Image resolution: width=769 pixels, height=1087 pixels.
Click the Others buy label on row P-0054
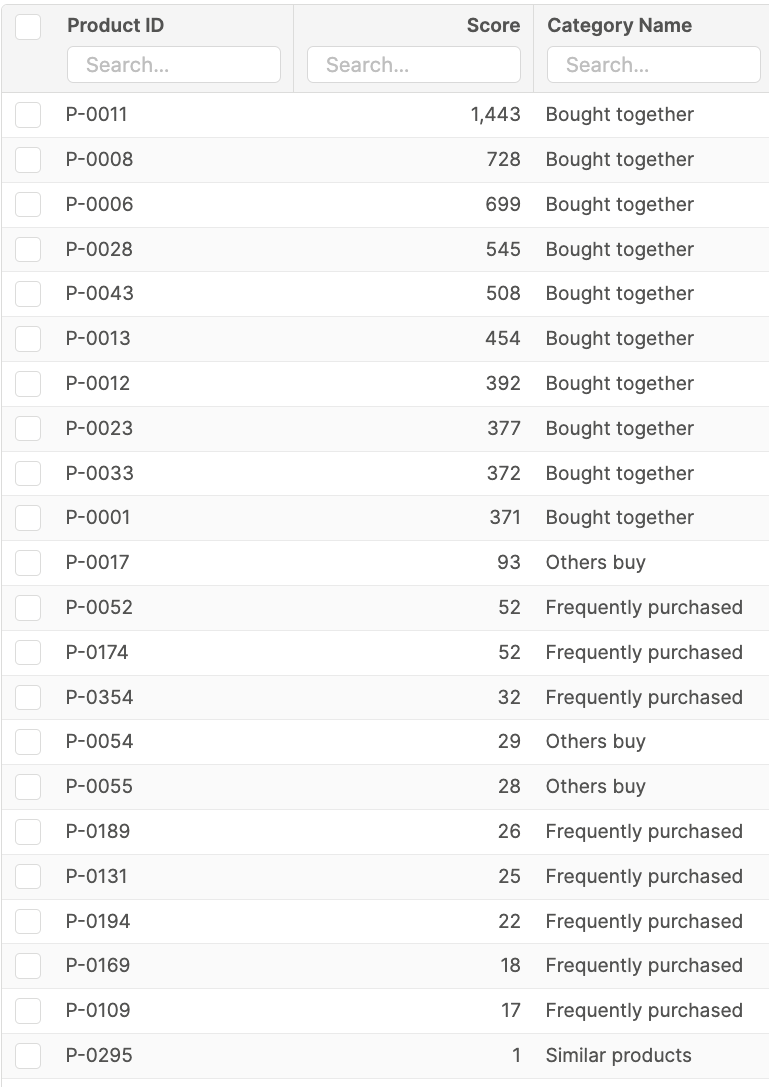[595, 741]
